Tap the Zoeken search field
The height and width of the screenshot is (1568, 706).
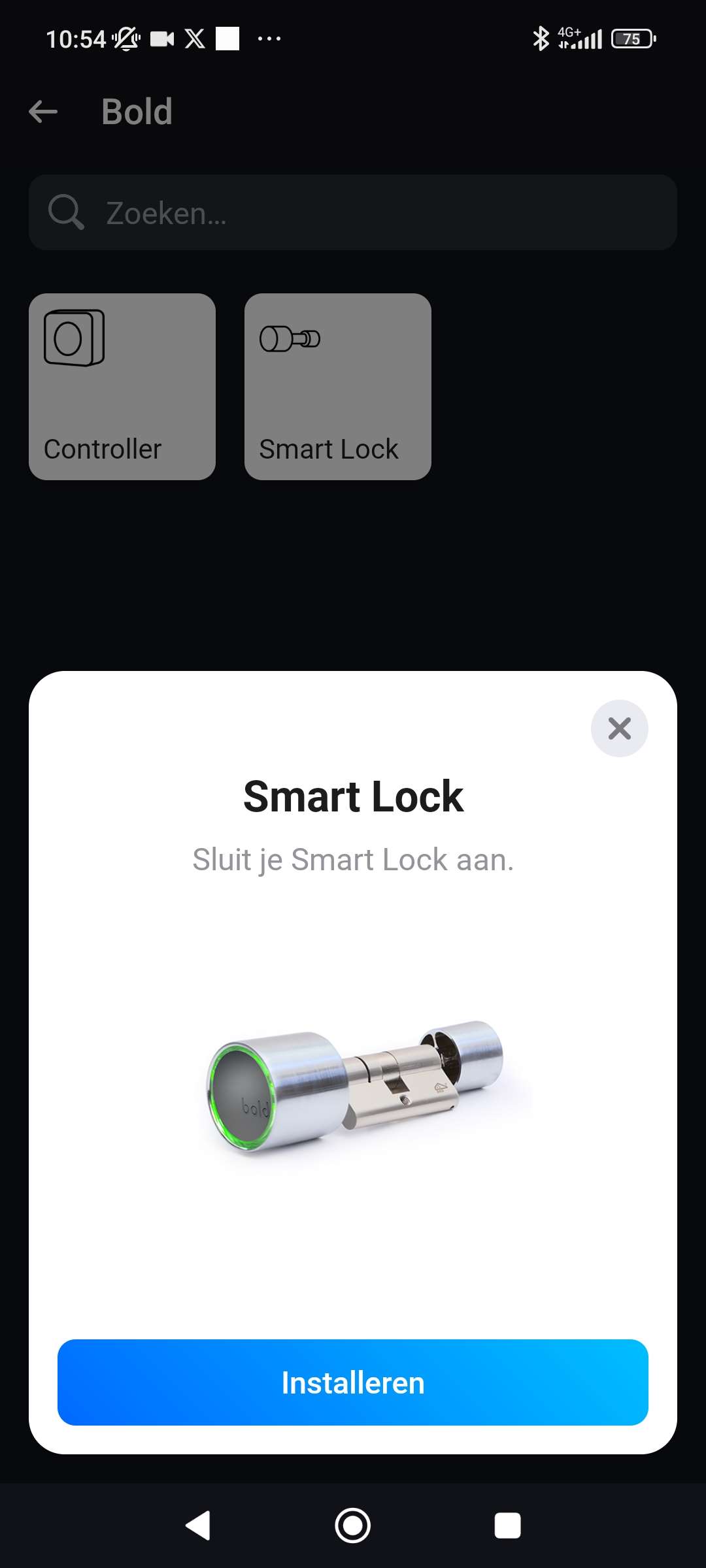pos(353,212)
